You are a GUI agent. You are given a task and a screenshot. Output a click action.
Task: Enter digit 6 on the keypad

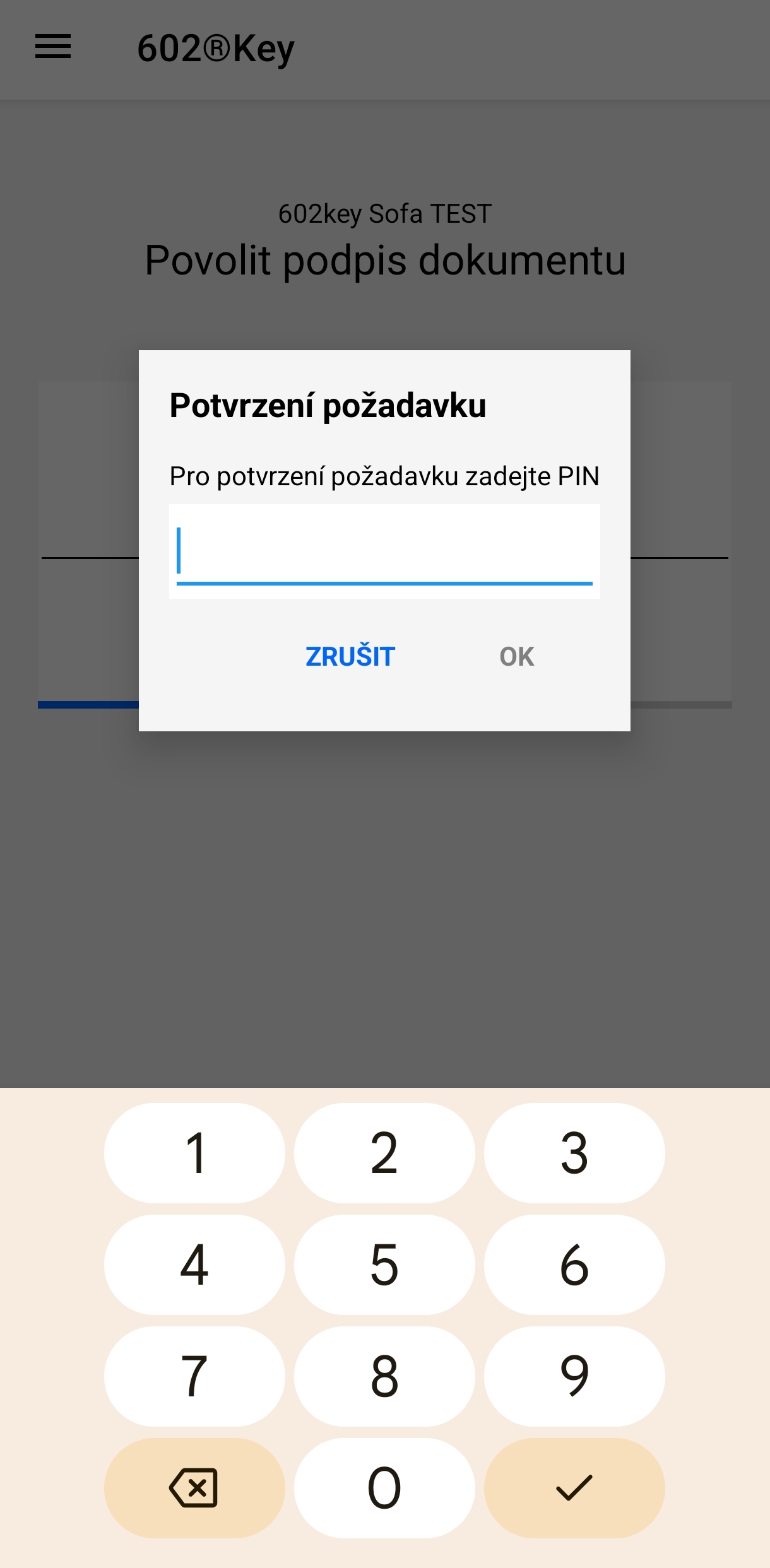tap(574, 1264)
